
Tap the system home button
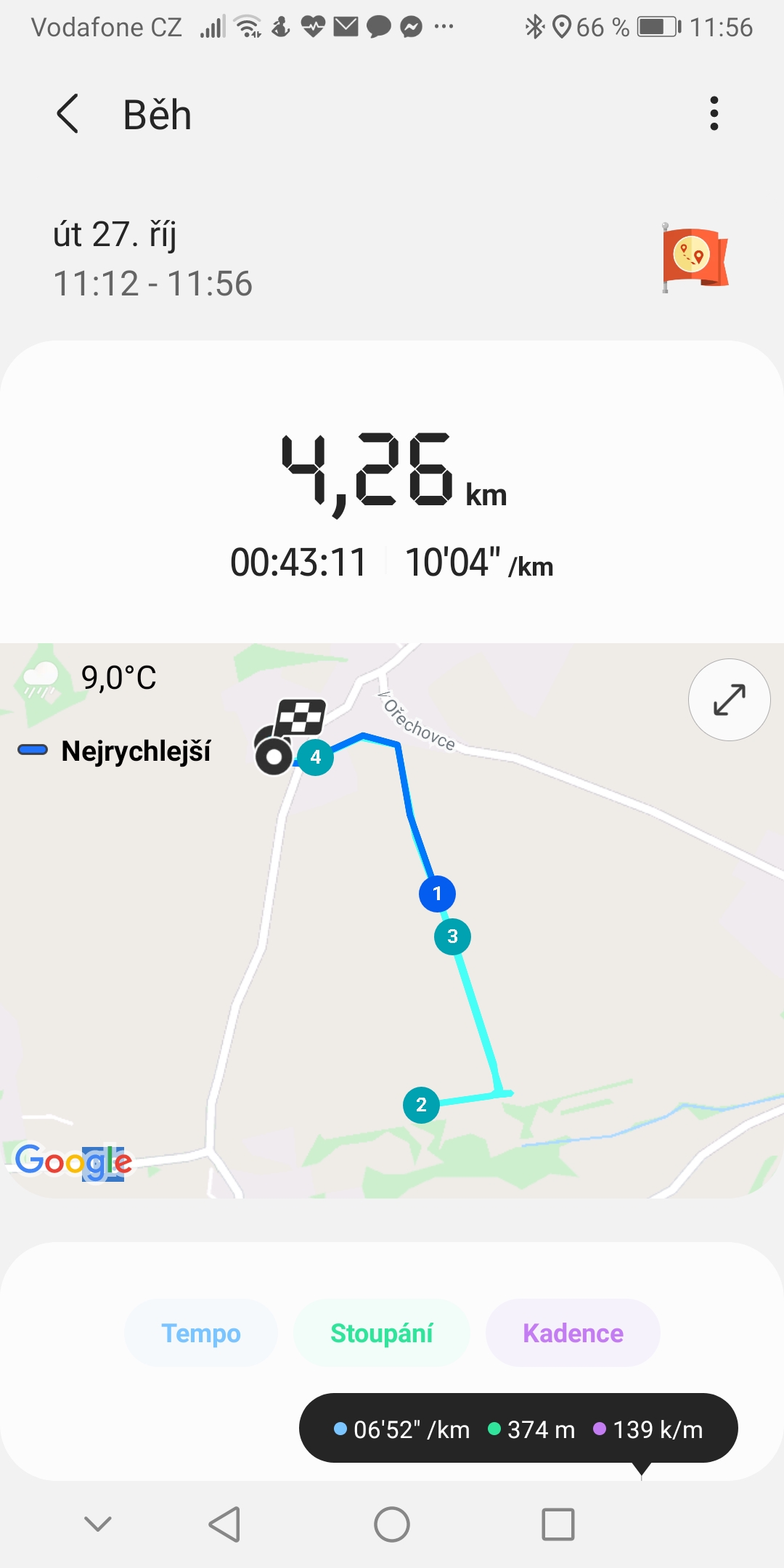(392, 1524)
